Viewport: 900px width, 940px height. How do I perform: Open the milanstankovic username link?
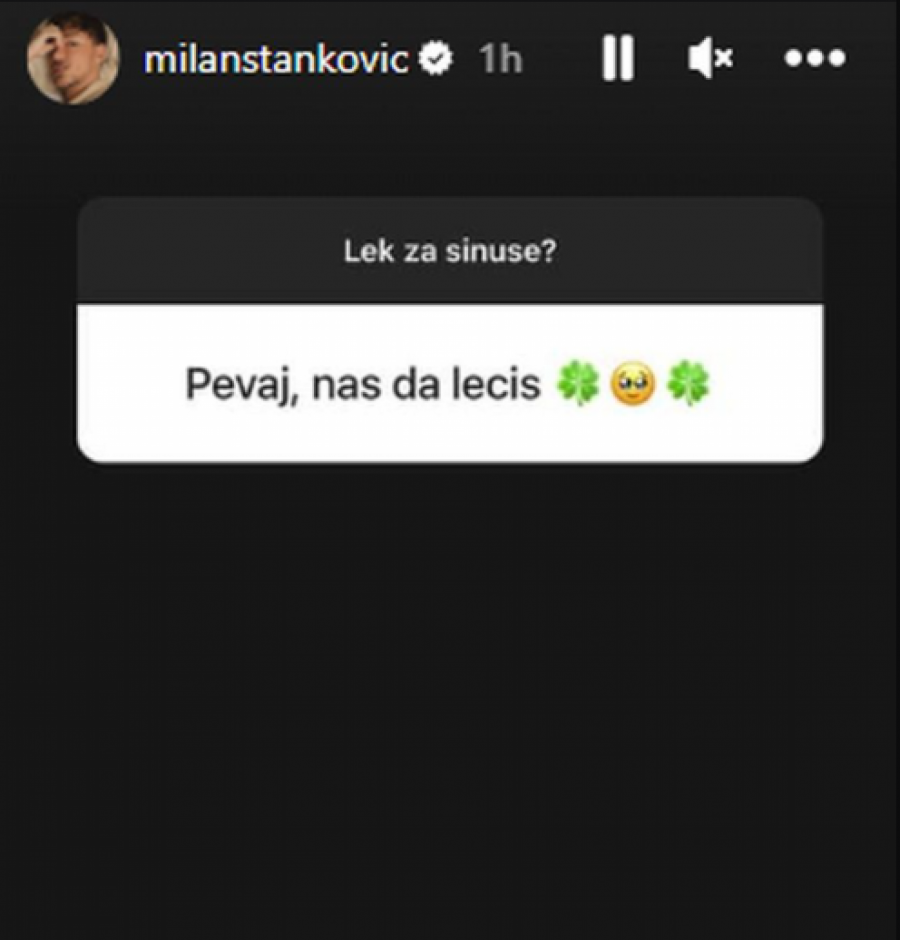[x=276, y=60]
